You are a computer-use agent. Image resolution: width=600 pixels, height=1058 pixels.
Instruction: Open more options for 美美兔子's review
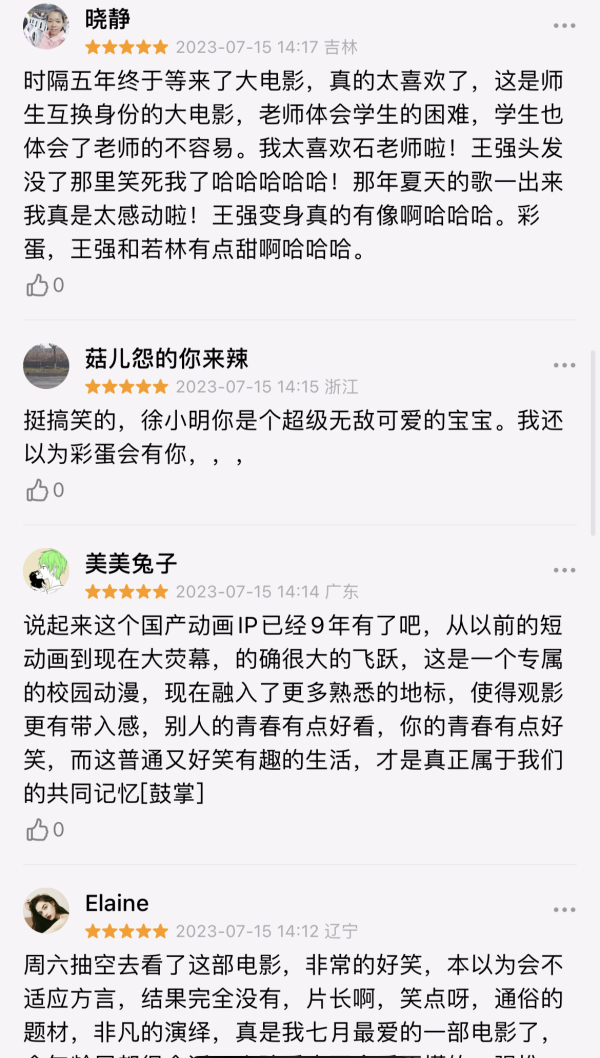coord(564,570)
